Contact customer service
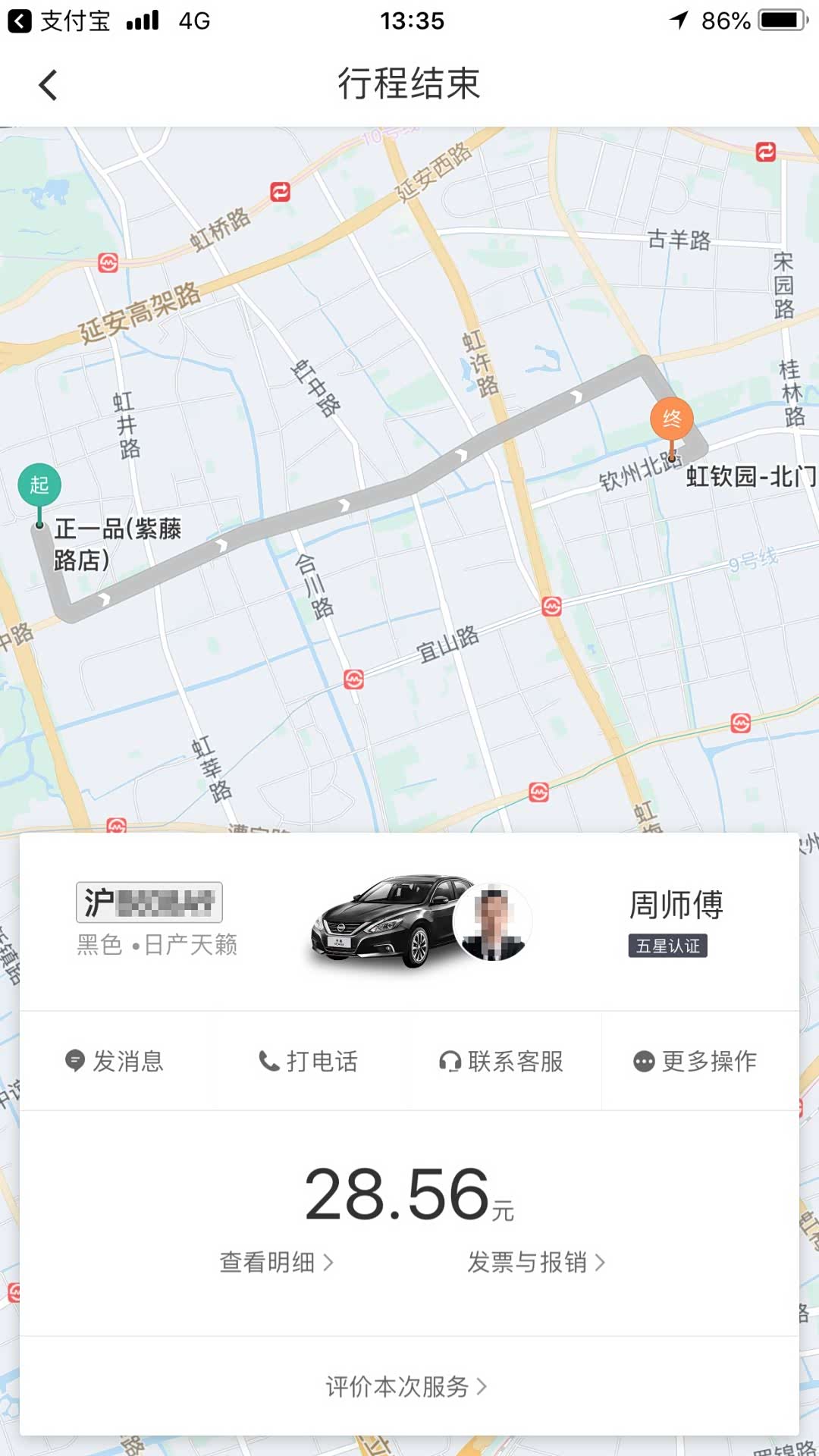The image size is (819, 1456). (502, 1061)
